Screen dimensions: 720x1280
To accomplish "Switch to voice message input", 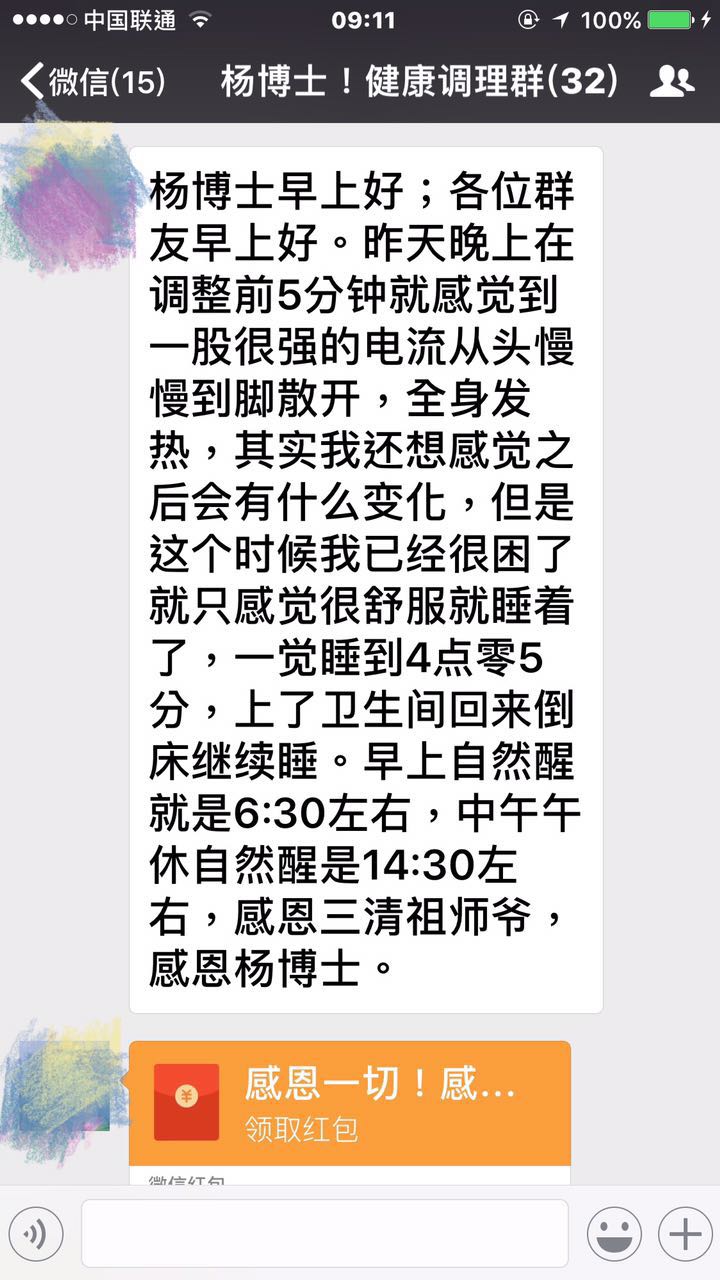I will coord(36,1234).
